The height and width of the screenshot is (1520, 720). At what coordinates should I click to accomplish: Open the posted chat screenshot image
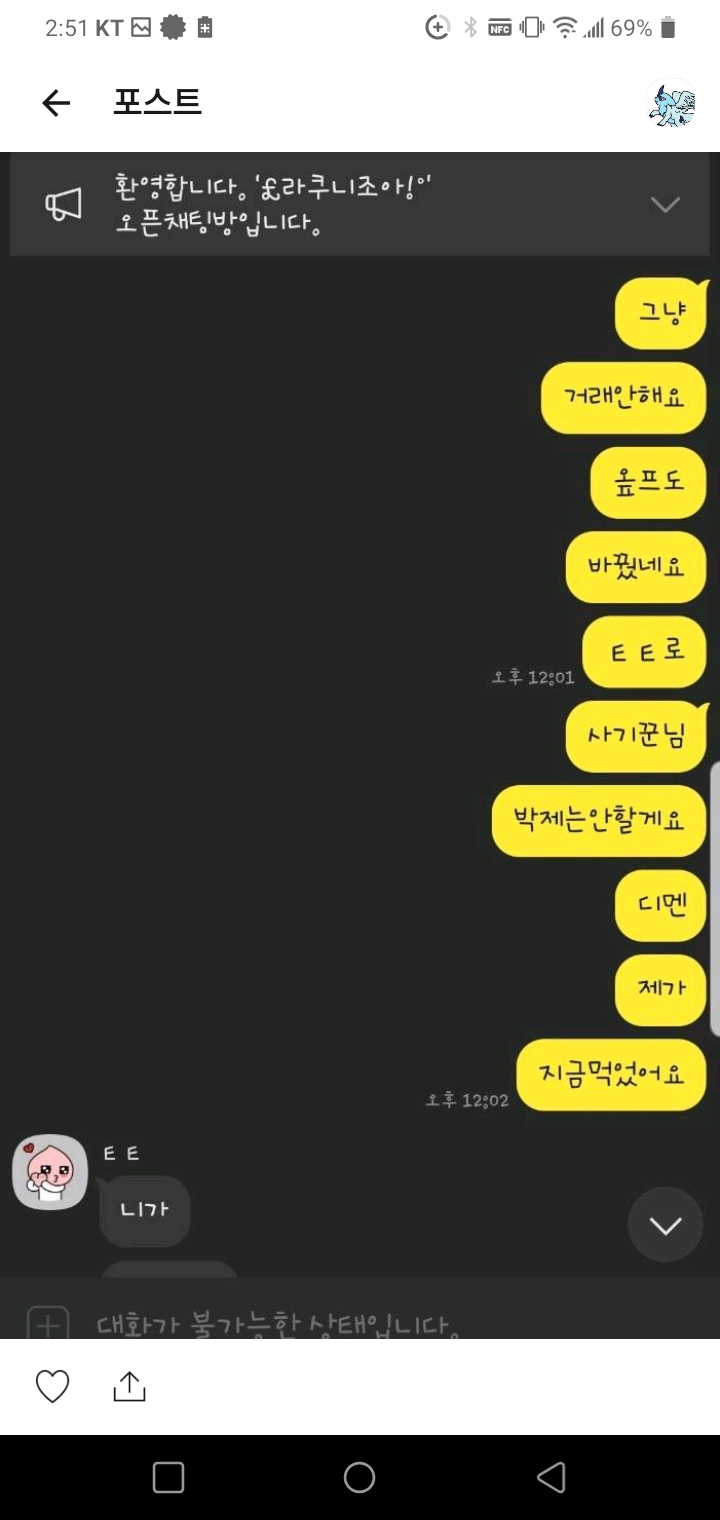point(360,745)
